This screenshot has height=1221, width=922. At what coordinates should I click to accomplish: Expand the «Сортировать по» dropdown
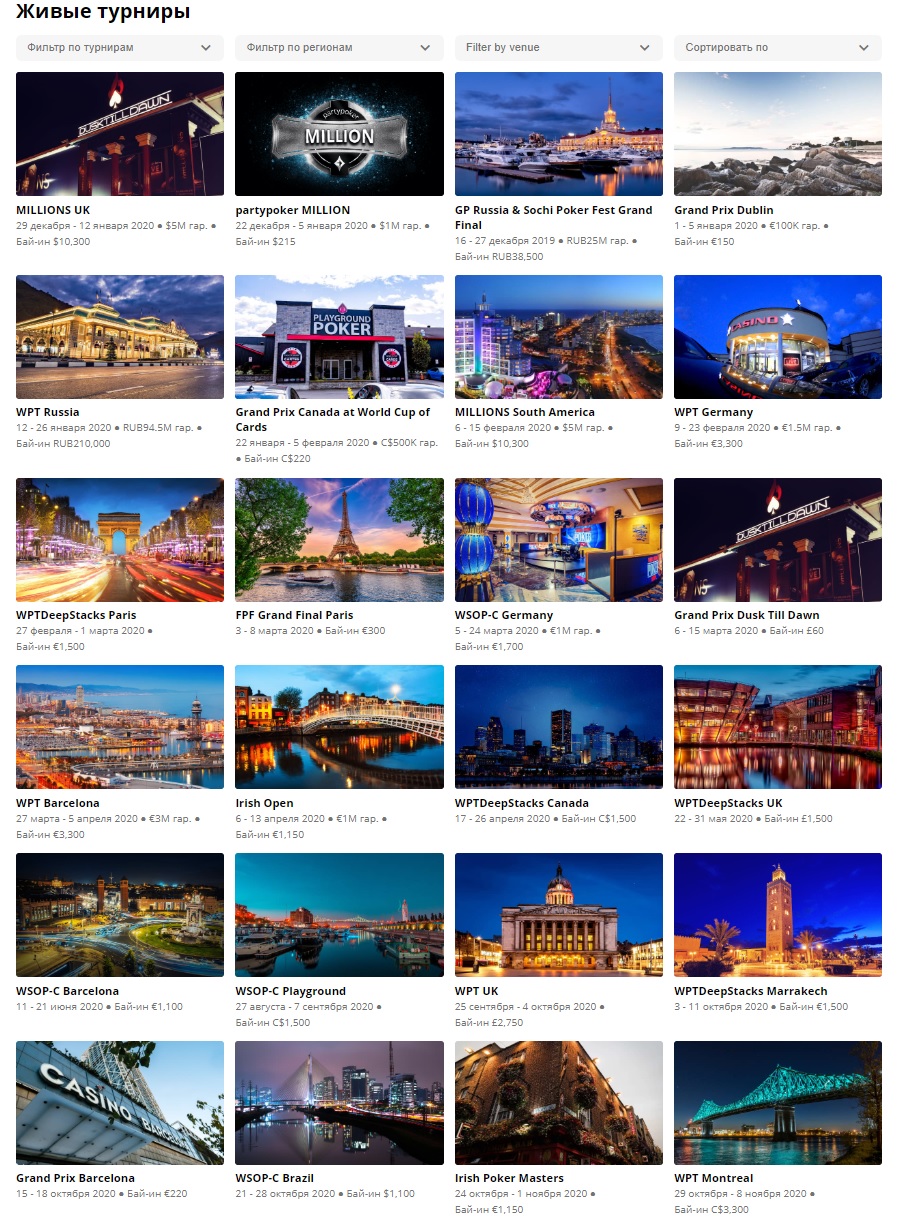click(777, 47)
